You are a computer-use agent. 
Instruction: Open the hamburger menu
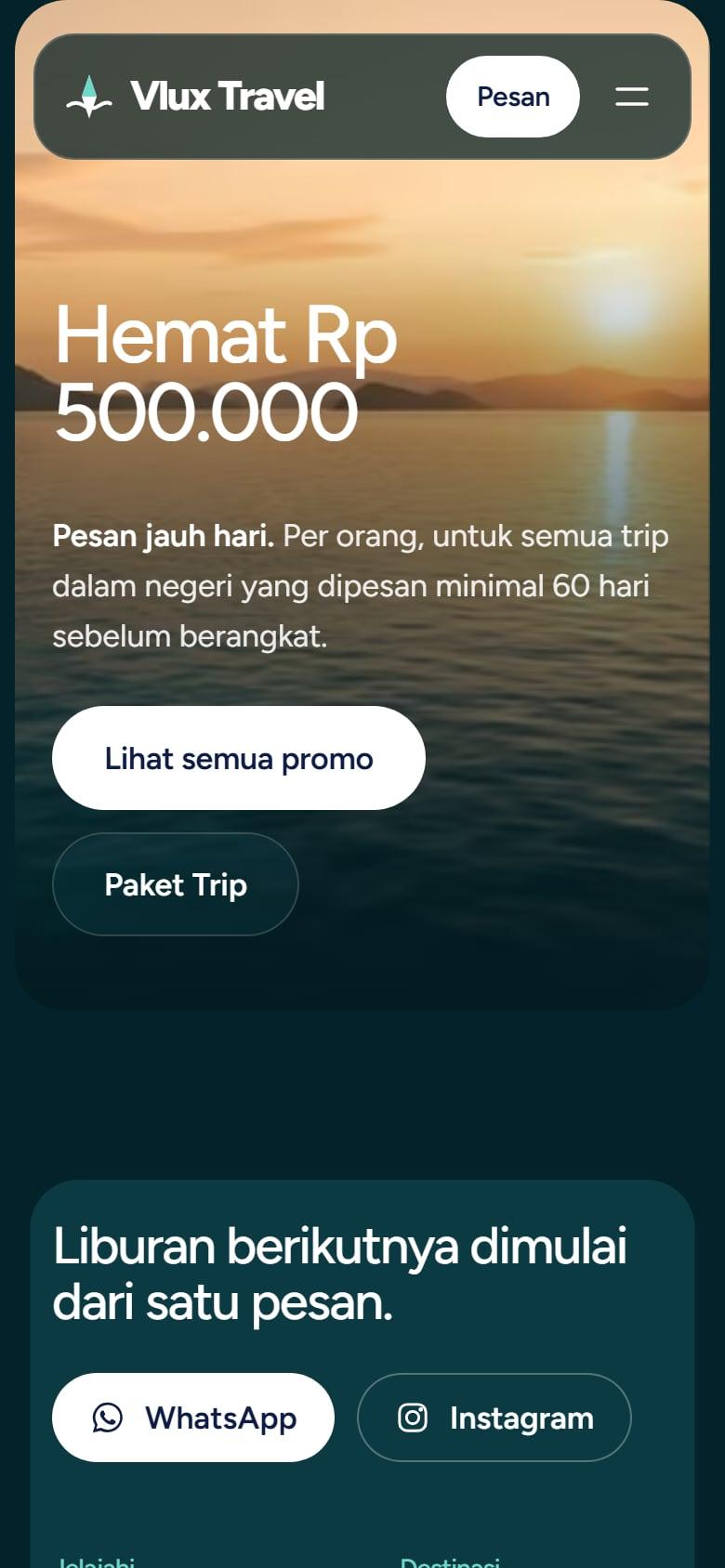(632, 97)
